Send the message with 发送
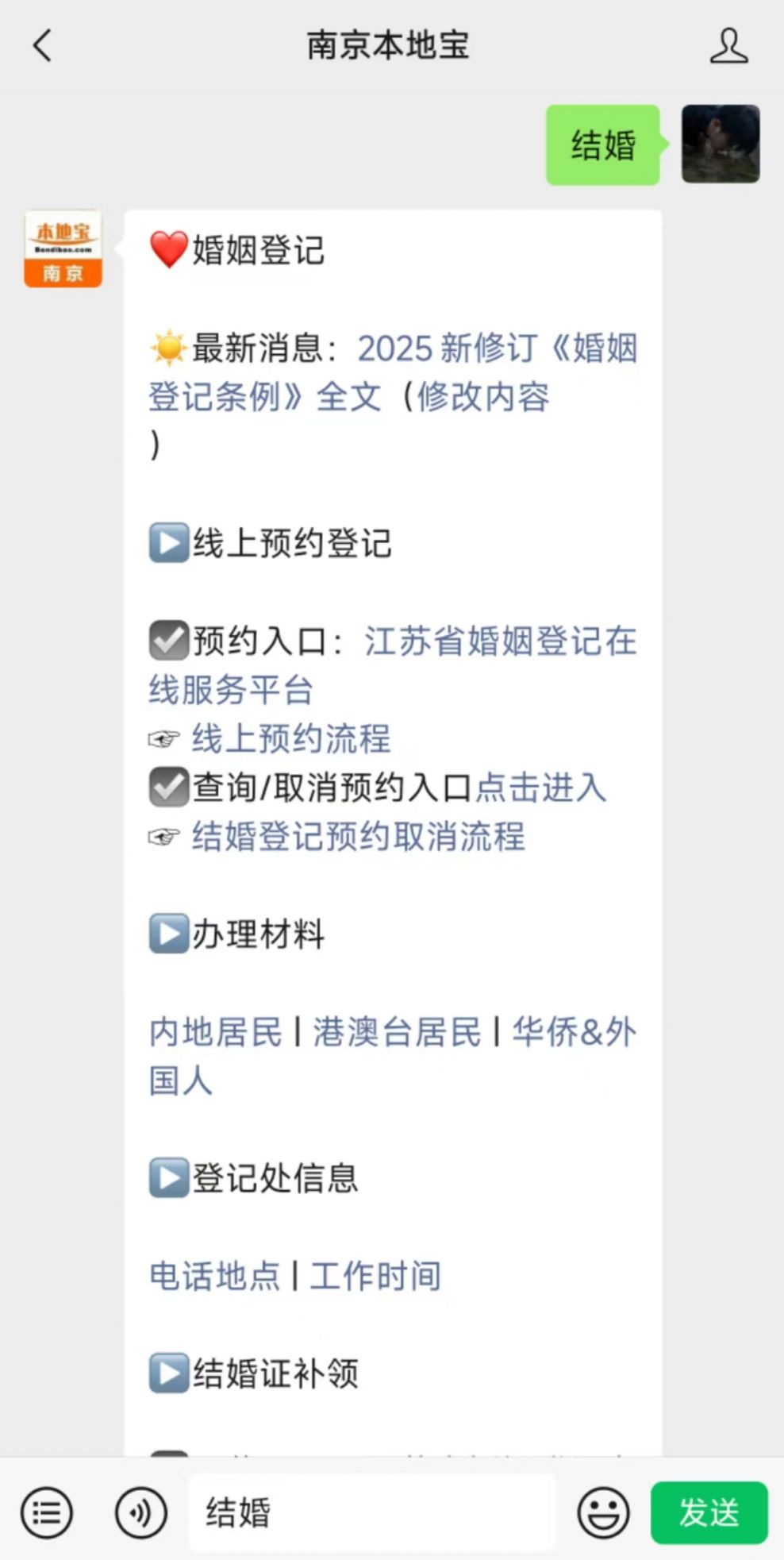 pyautogui.click(x=709, y=1512)
